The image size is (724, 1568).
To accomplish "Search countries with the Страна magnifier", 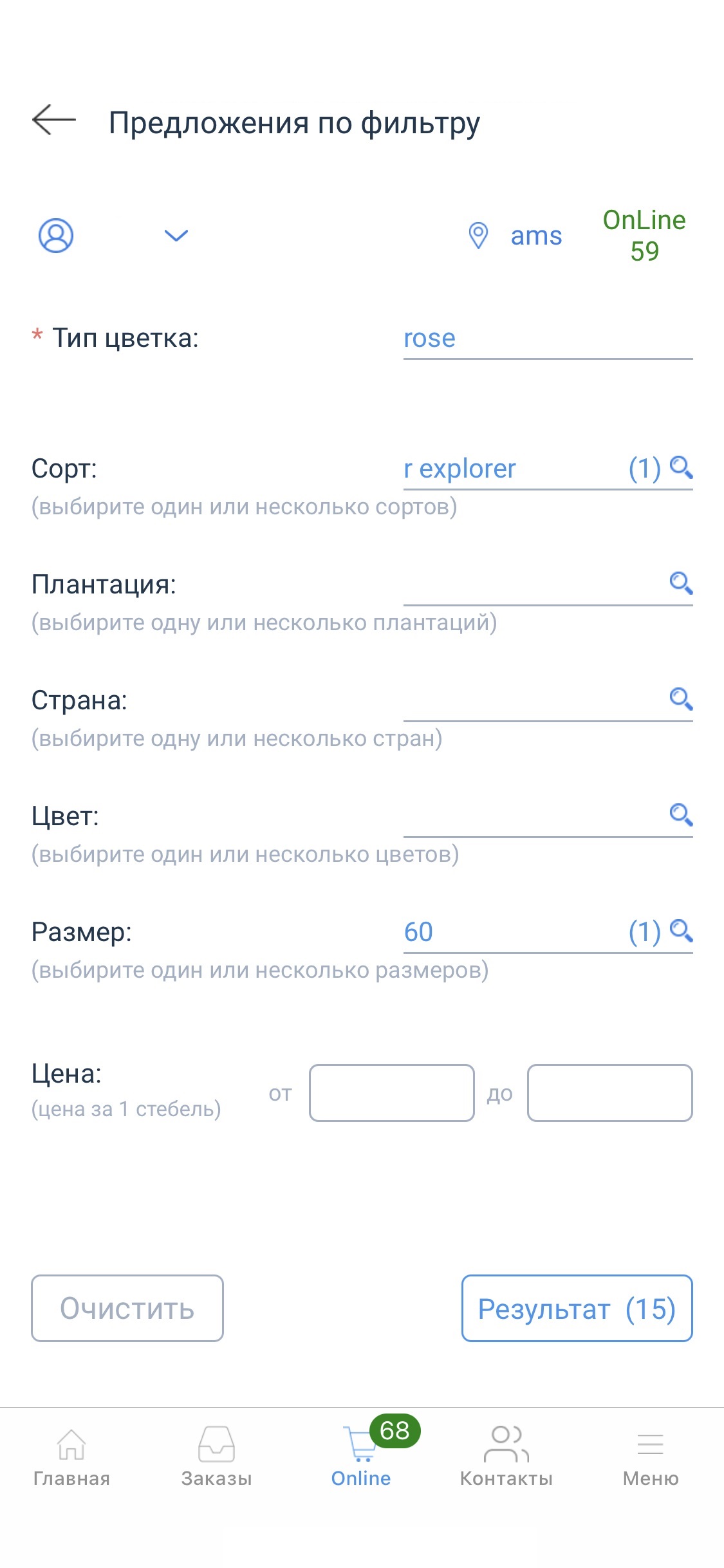I will click(x=682, y=699).
